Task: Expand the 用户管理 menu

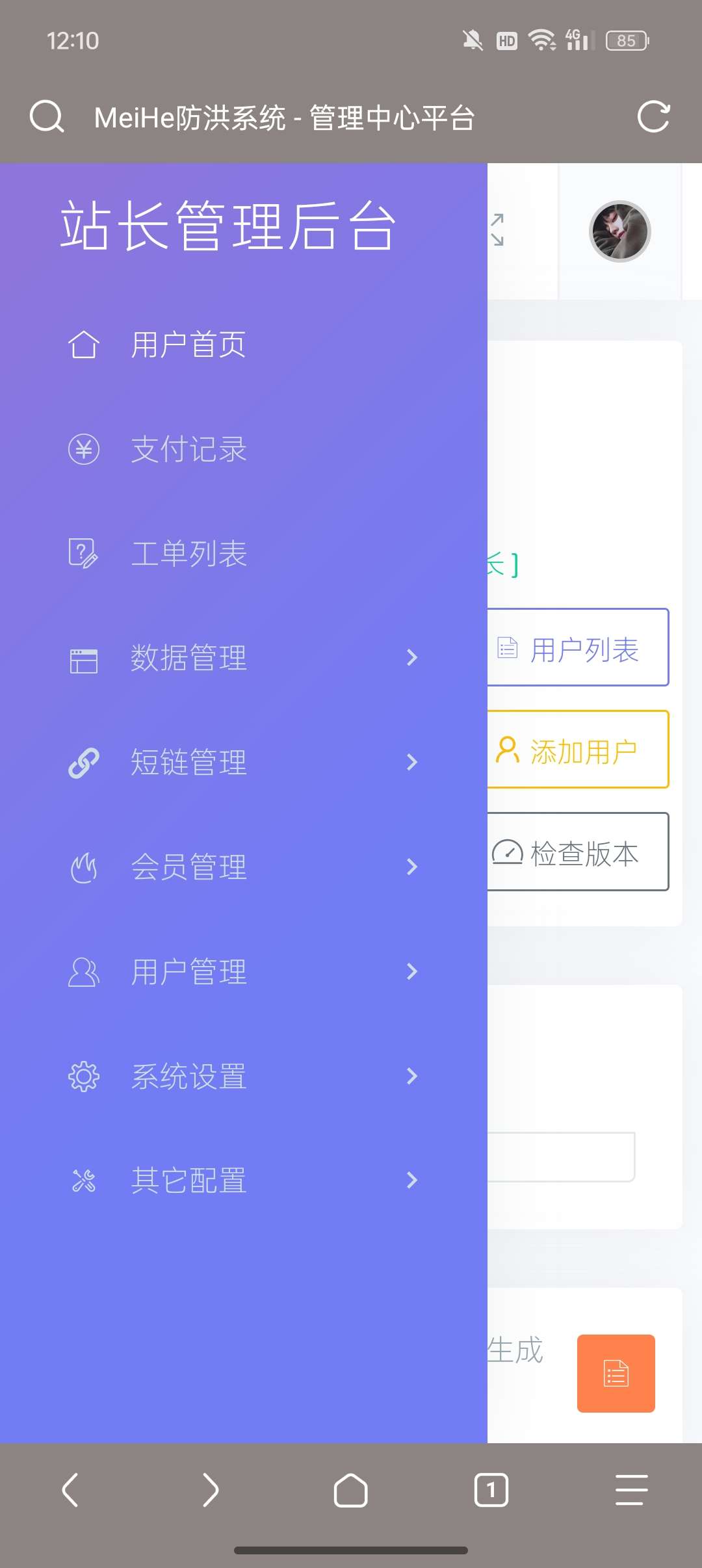Action: [x=240, y=972]
